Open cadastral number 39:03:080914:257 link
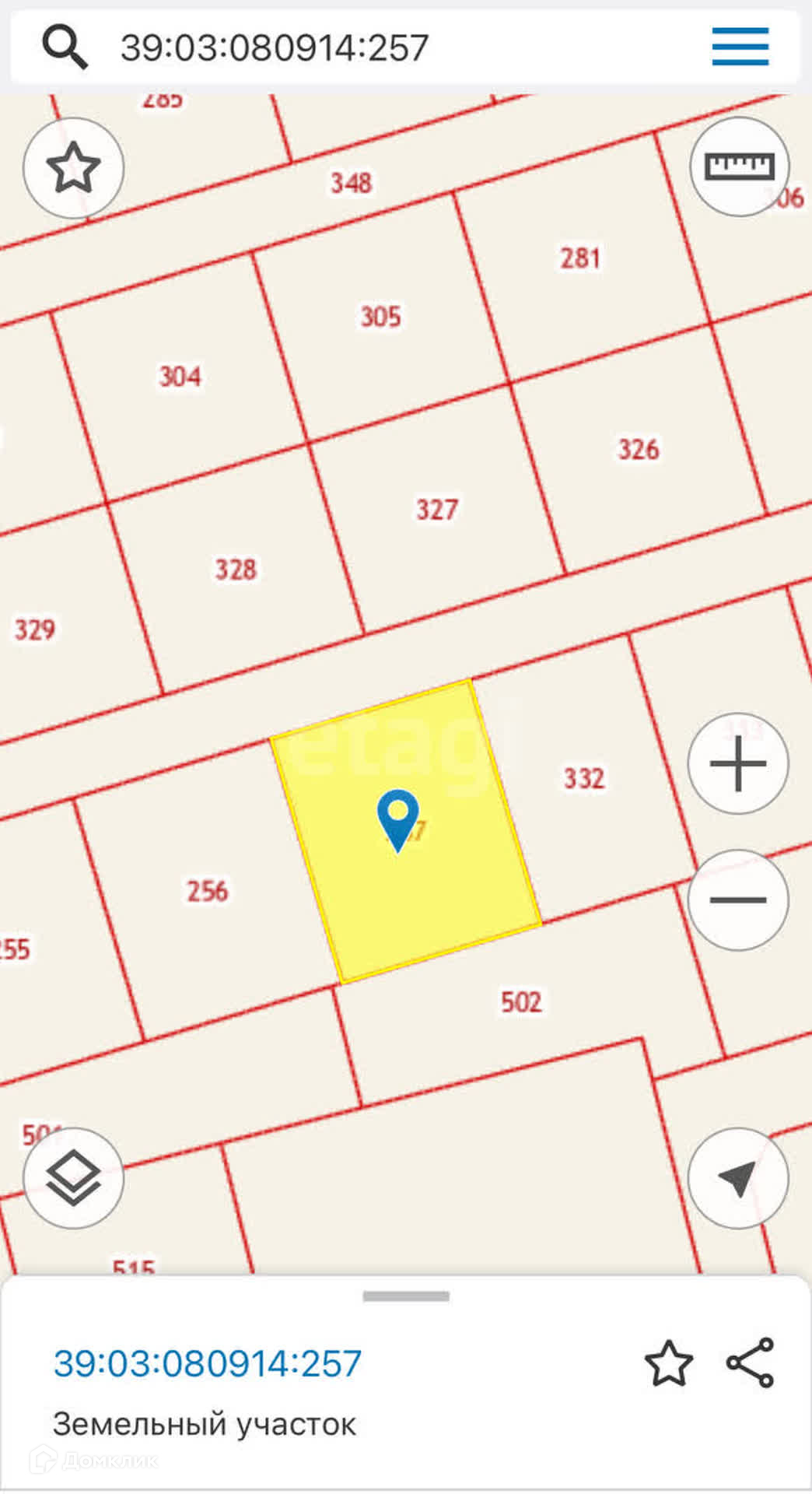Image resolution: width=812 pixels, height=1494 pixels. pos(208,1364)
